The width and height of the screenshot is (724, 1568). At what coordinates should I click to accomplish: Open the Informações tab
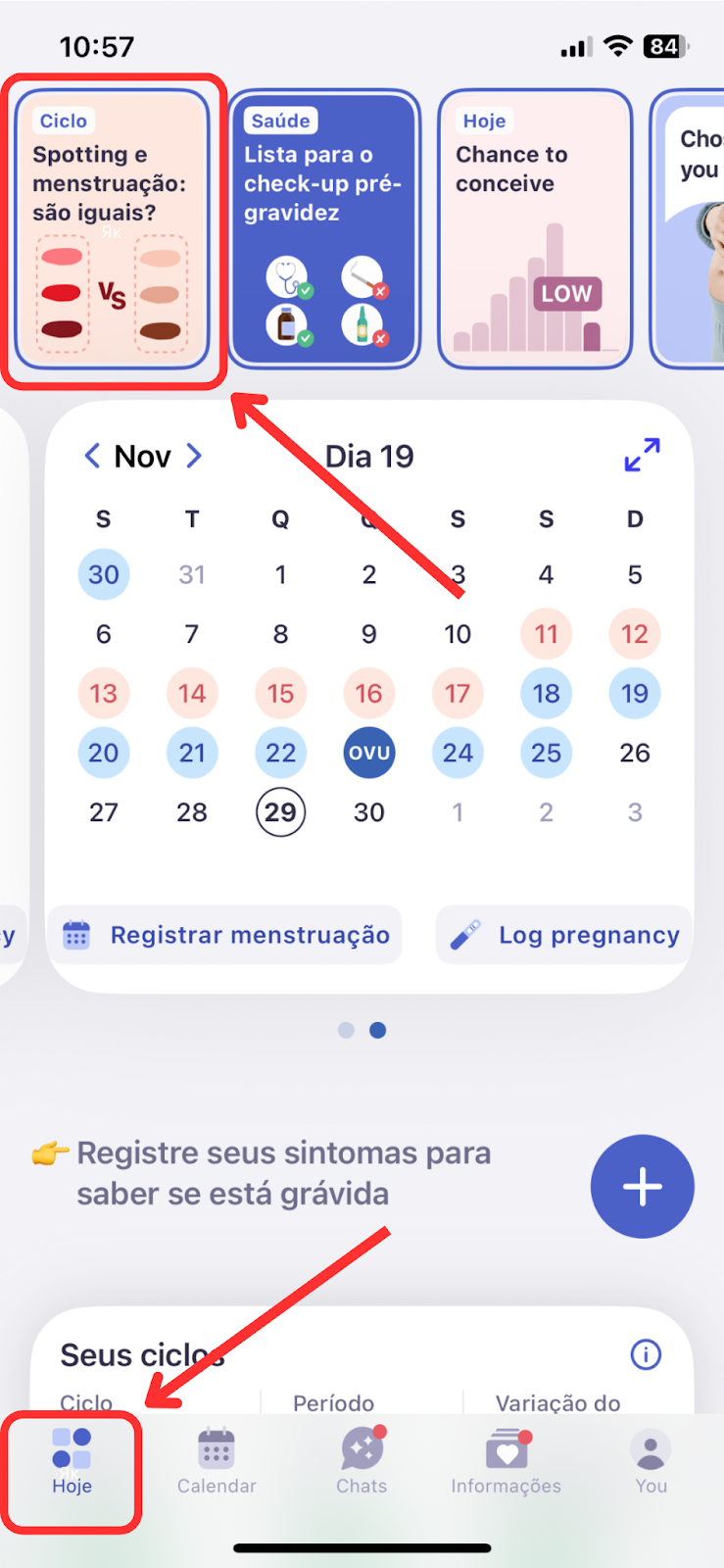[x=507, y=1460]
